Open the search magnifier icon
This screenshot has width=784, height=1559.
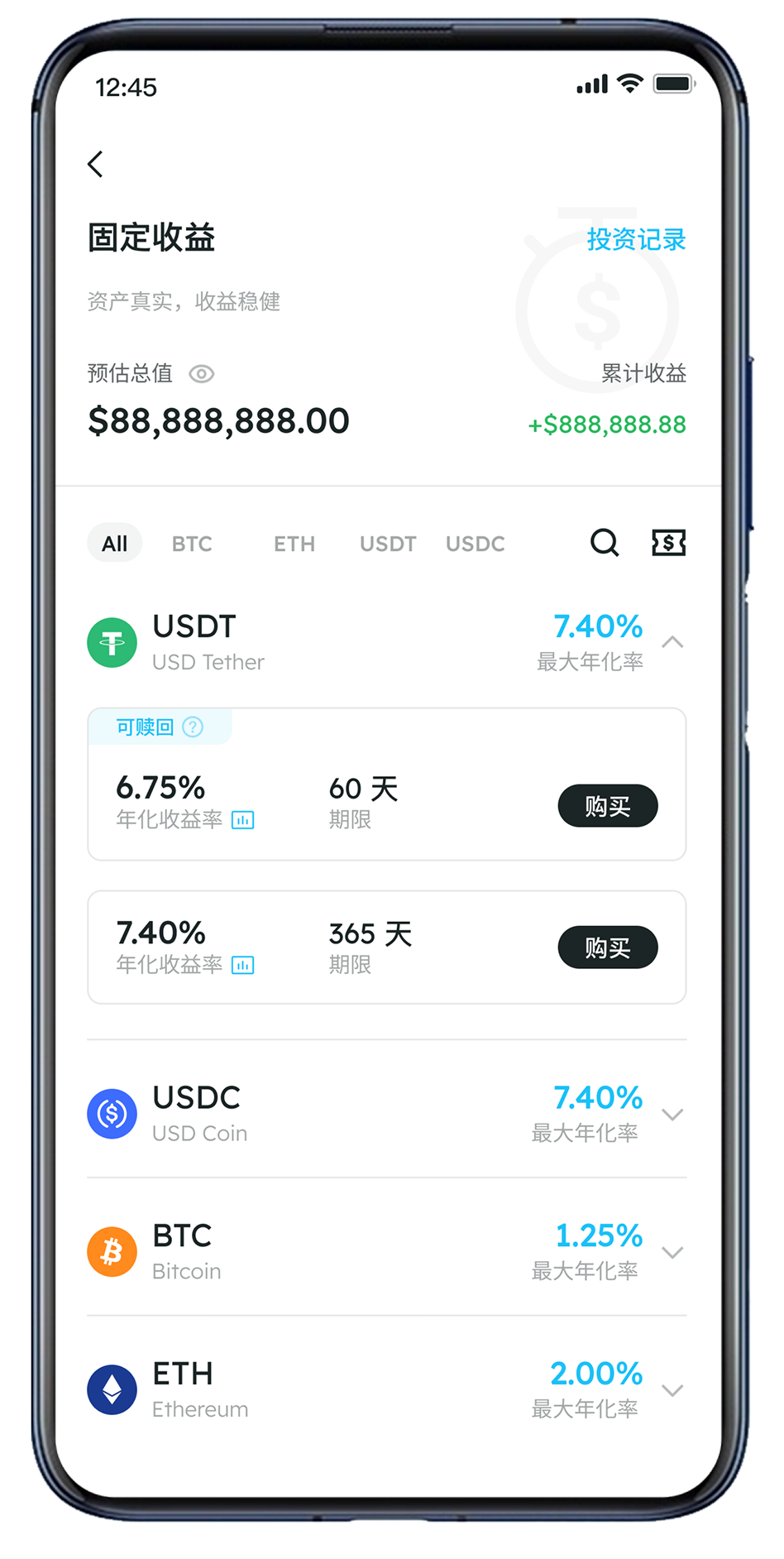point(605,543)
